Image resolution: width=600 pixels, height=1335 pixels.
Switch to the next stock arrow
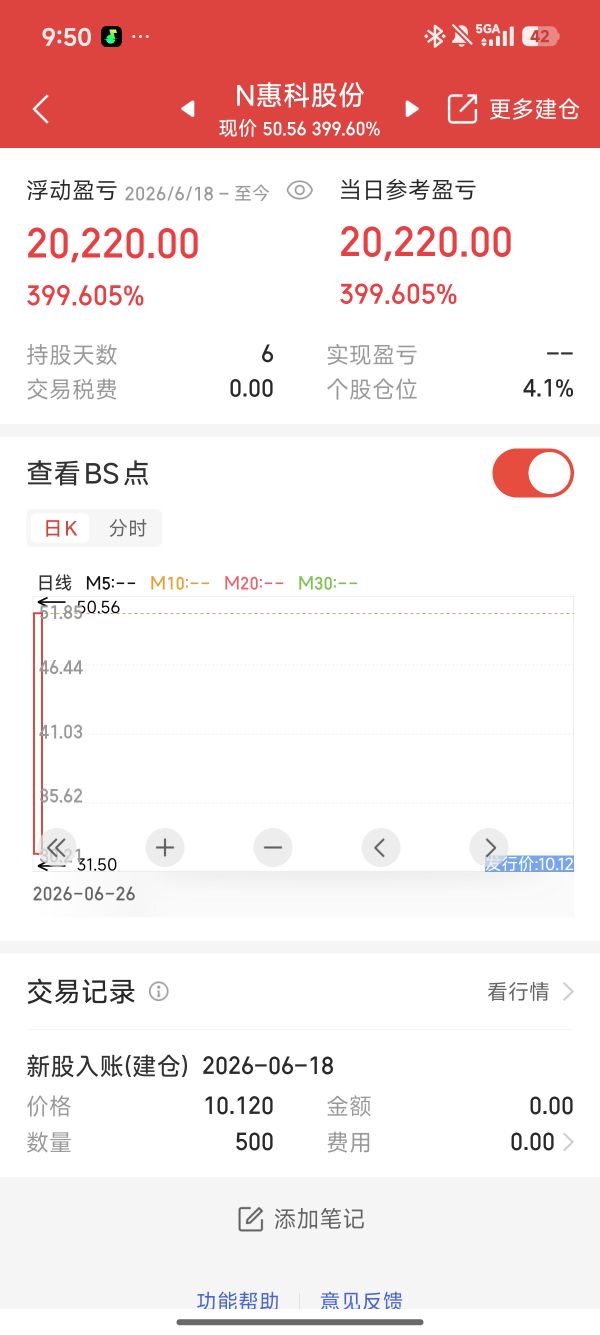coord(412,109)
